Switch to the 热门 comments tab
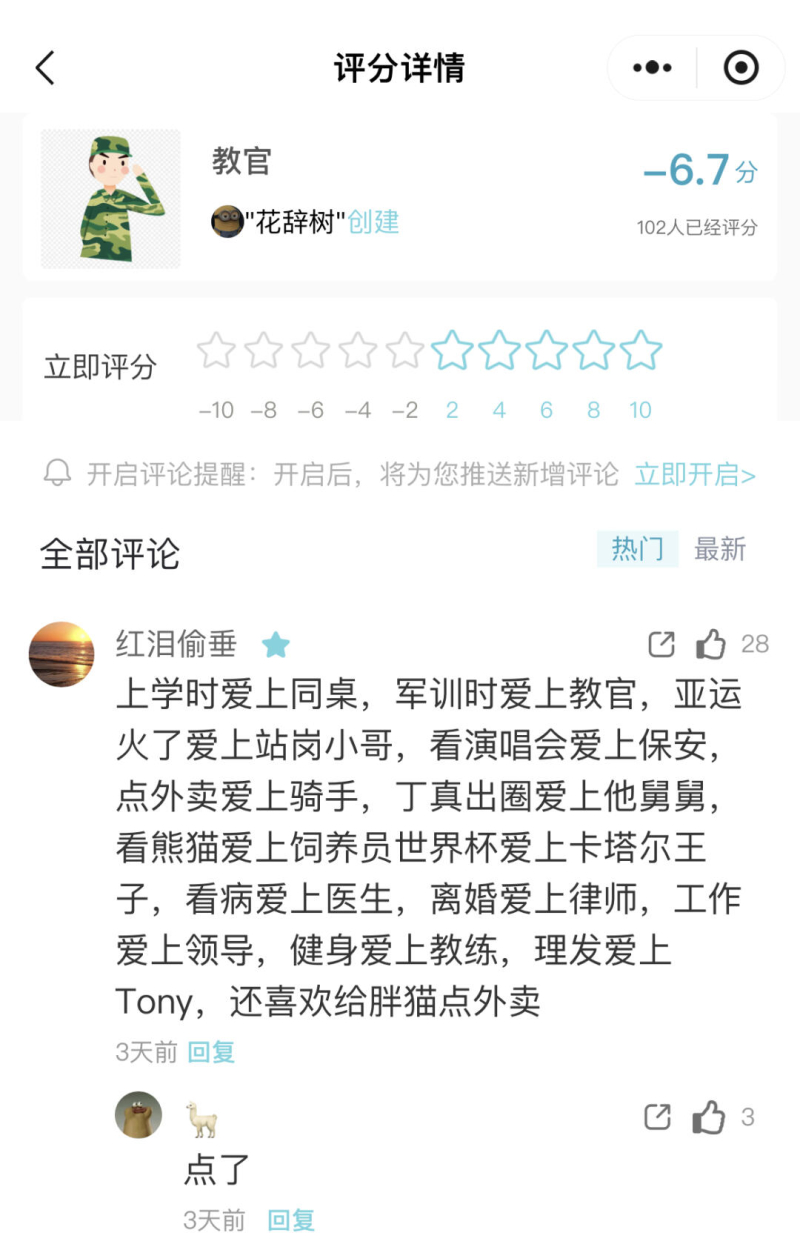This screenshot has height=1250, width=800. [x=637, y=549]
